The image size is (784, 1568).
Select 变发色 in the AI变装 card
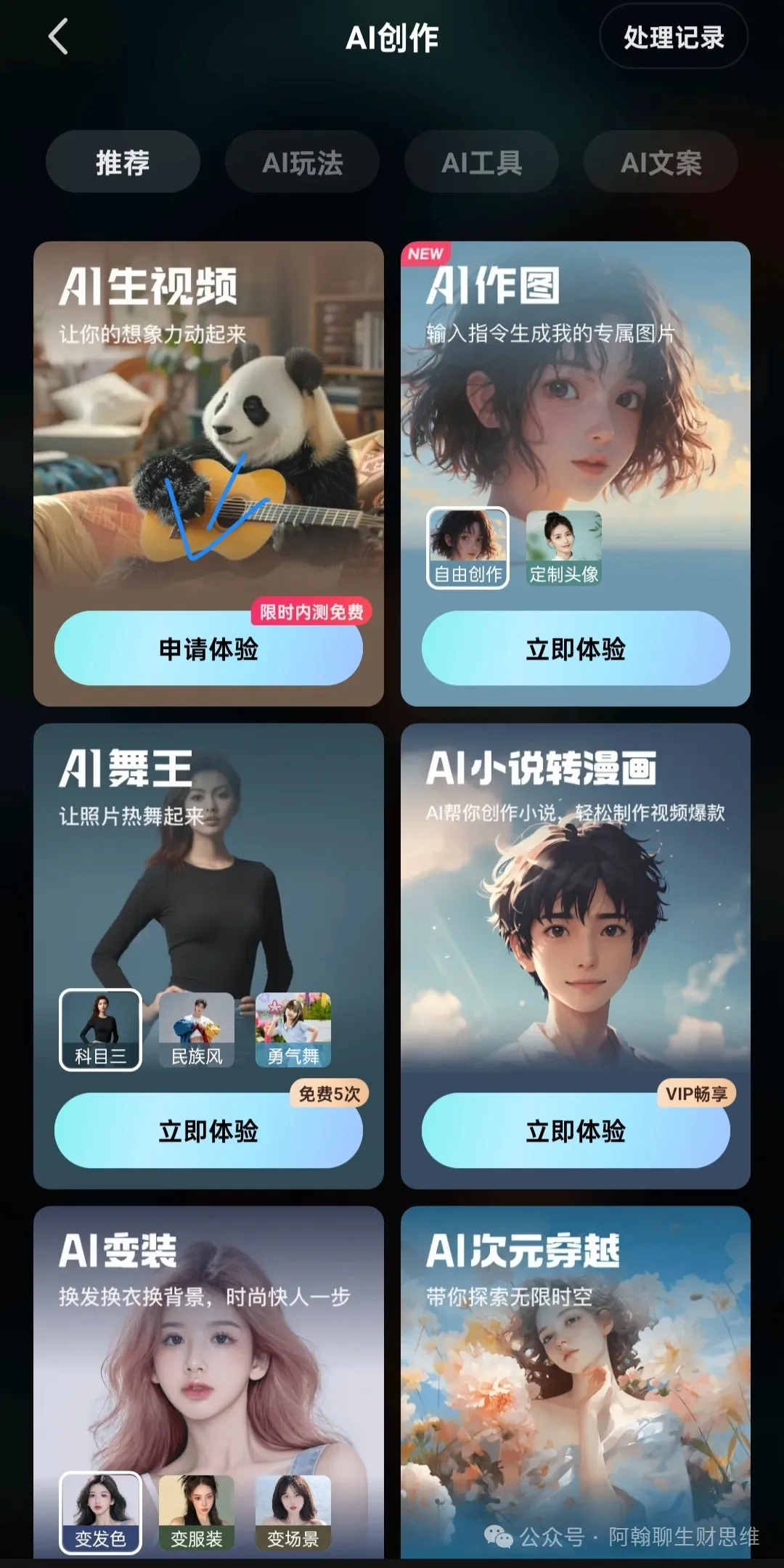[100, 1512]
